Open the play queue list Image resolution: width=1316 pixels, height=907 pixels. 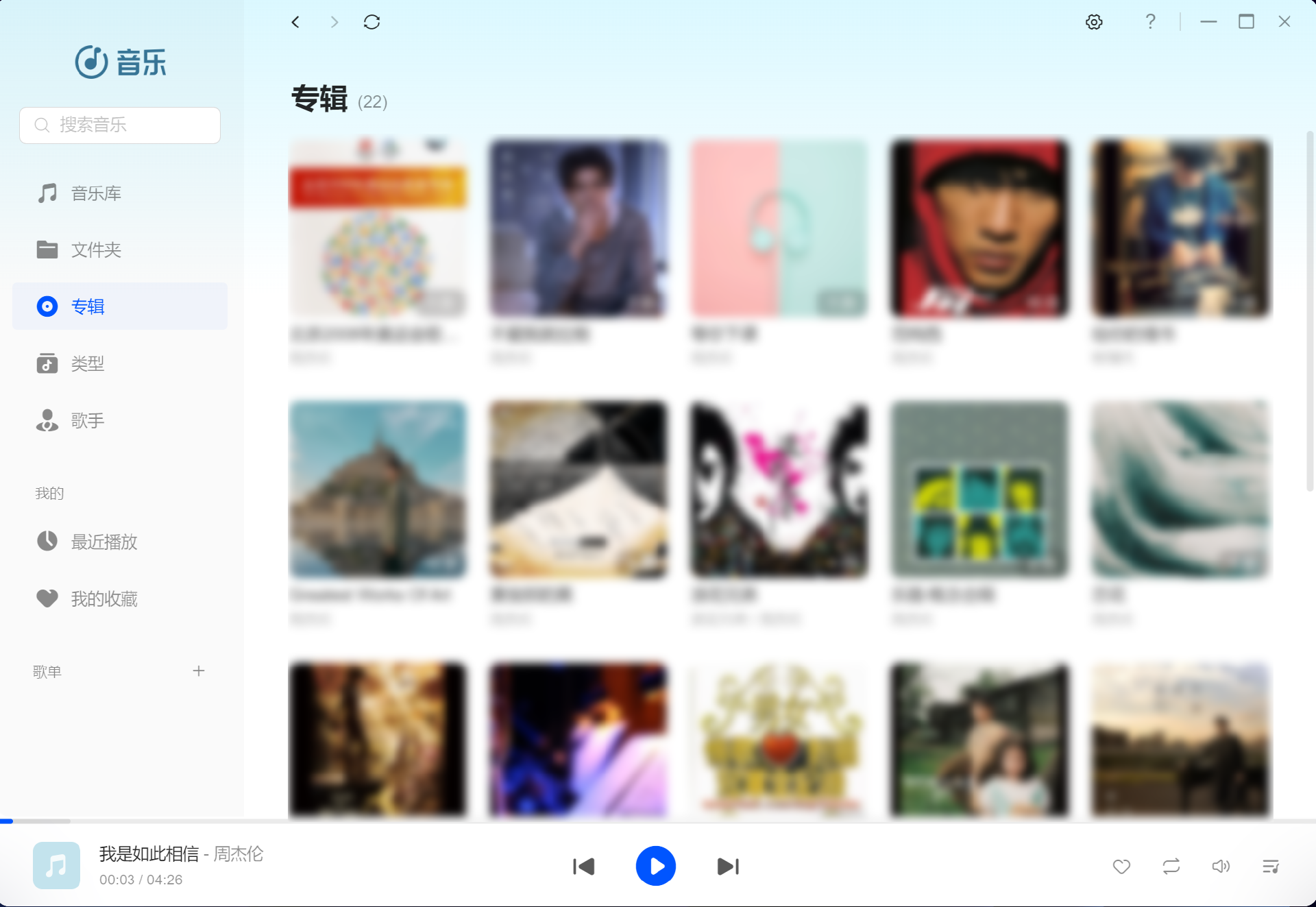coord(1271,866)
